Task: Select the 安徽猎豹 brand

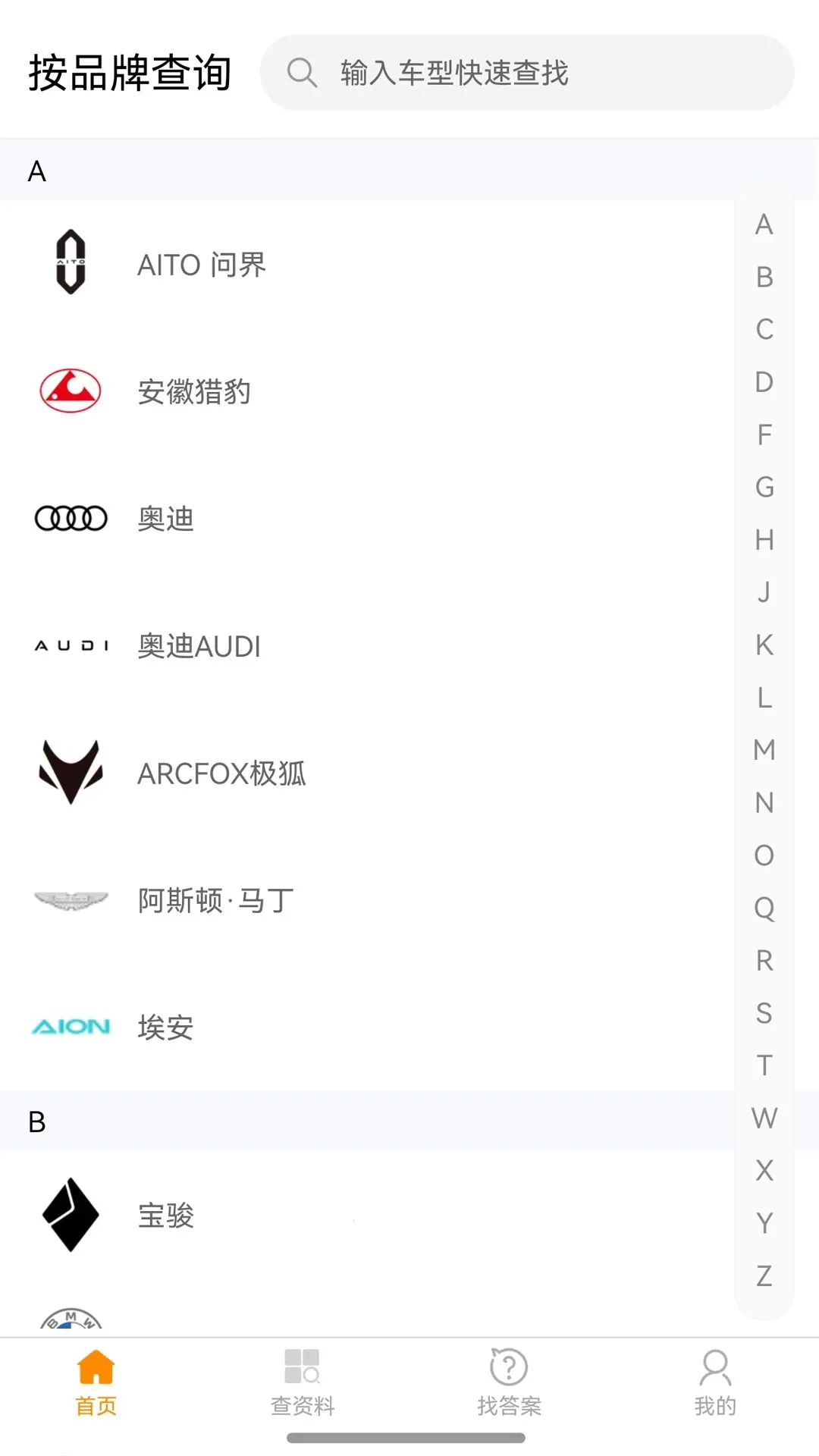Action: tap(367, 391)
